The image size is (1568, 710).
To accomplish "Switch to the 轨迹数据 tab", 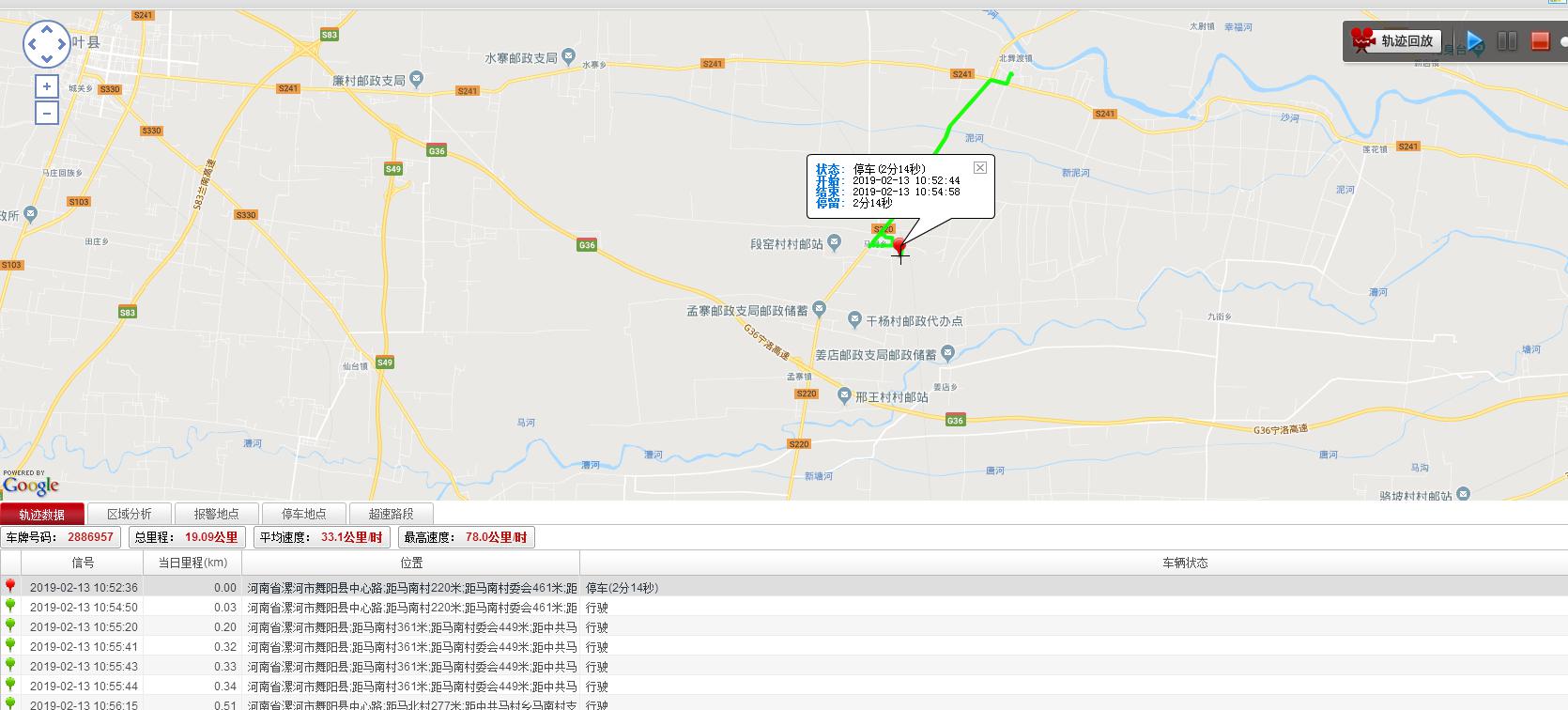I will click(42, 514).
